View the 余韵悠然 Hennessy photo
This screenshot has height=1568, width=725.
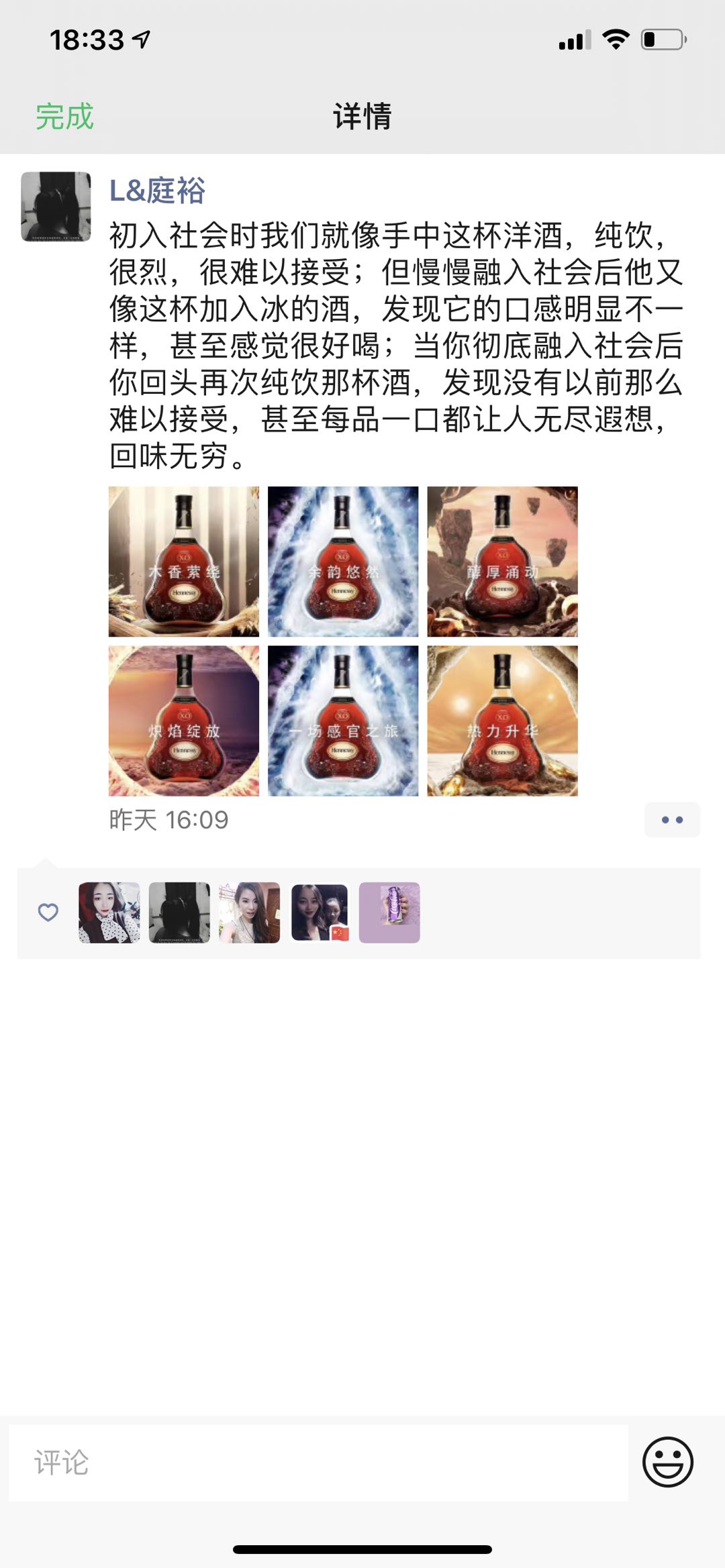click(x=343, y=562)
